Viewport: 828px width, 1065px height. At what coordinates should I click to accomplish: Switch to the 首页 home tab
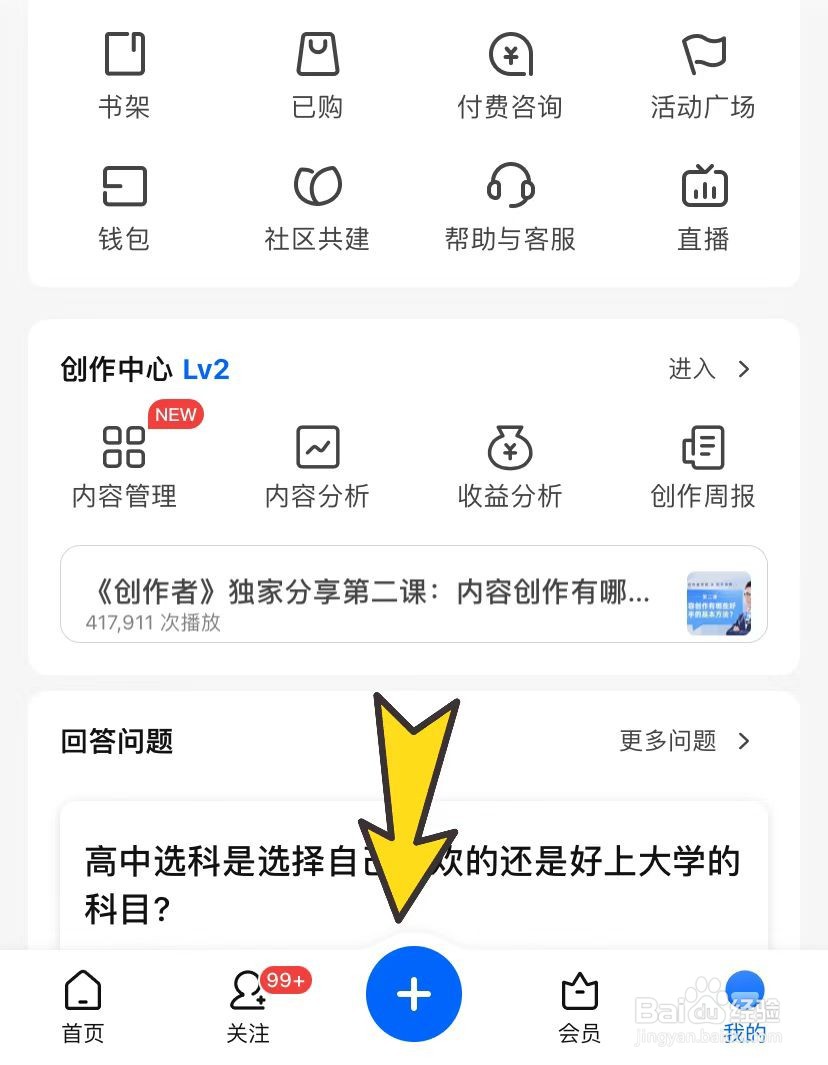point(83,1005)
